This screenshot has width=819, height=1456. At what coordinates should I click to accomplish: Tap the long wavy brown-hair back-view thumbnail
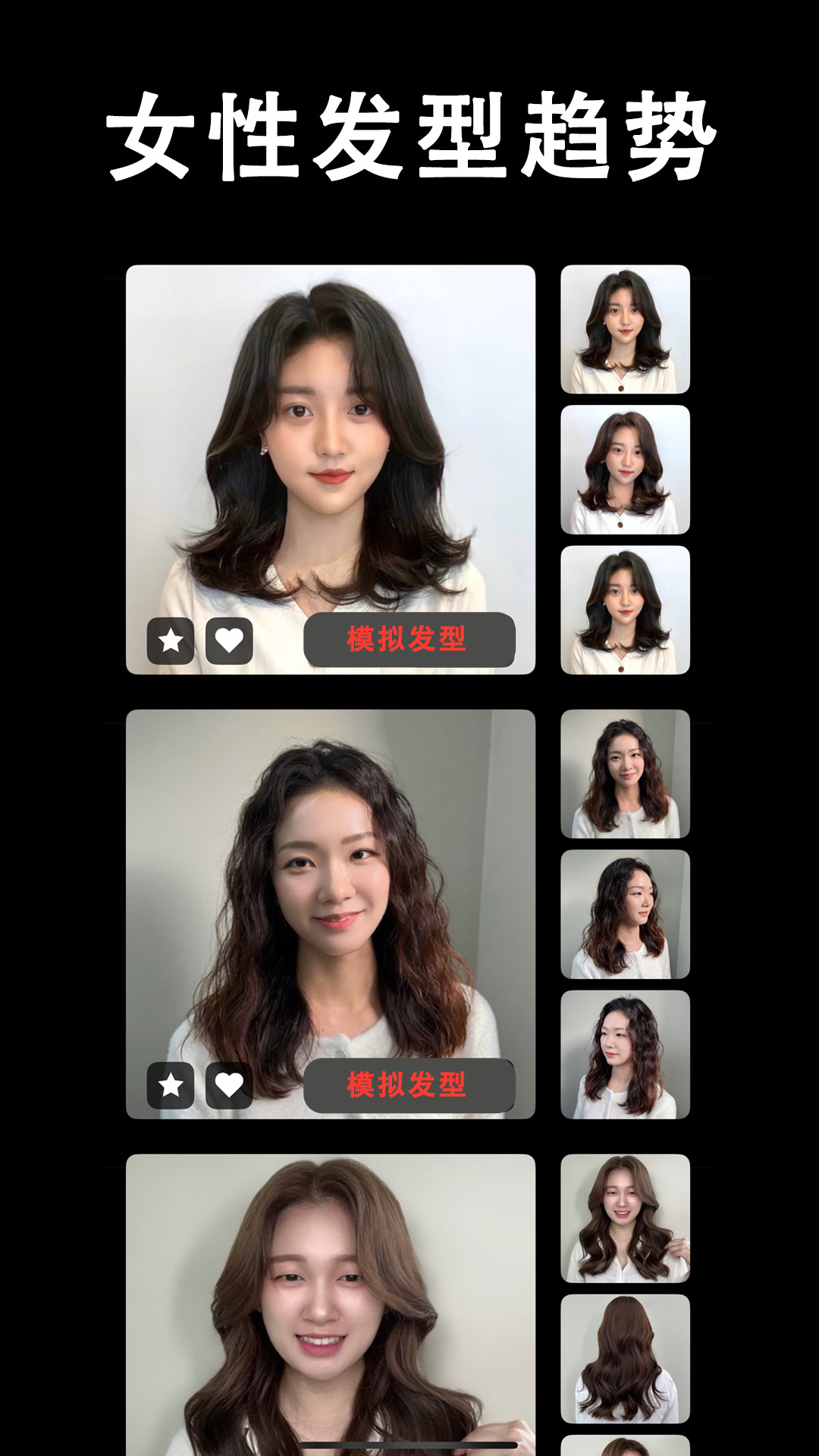(624, 1357)
